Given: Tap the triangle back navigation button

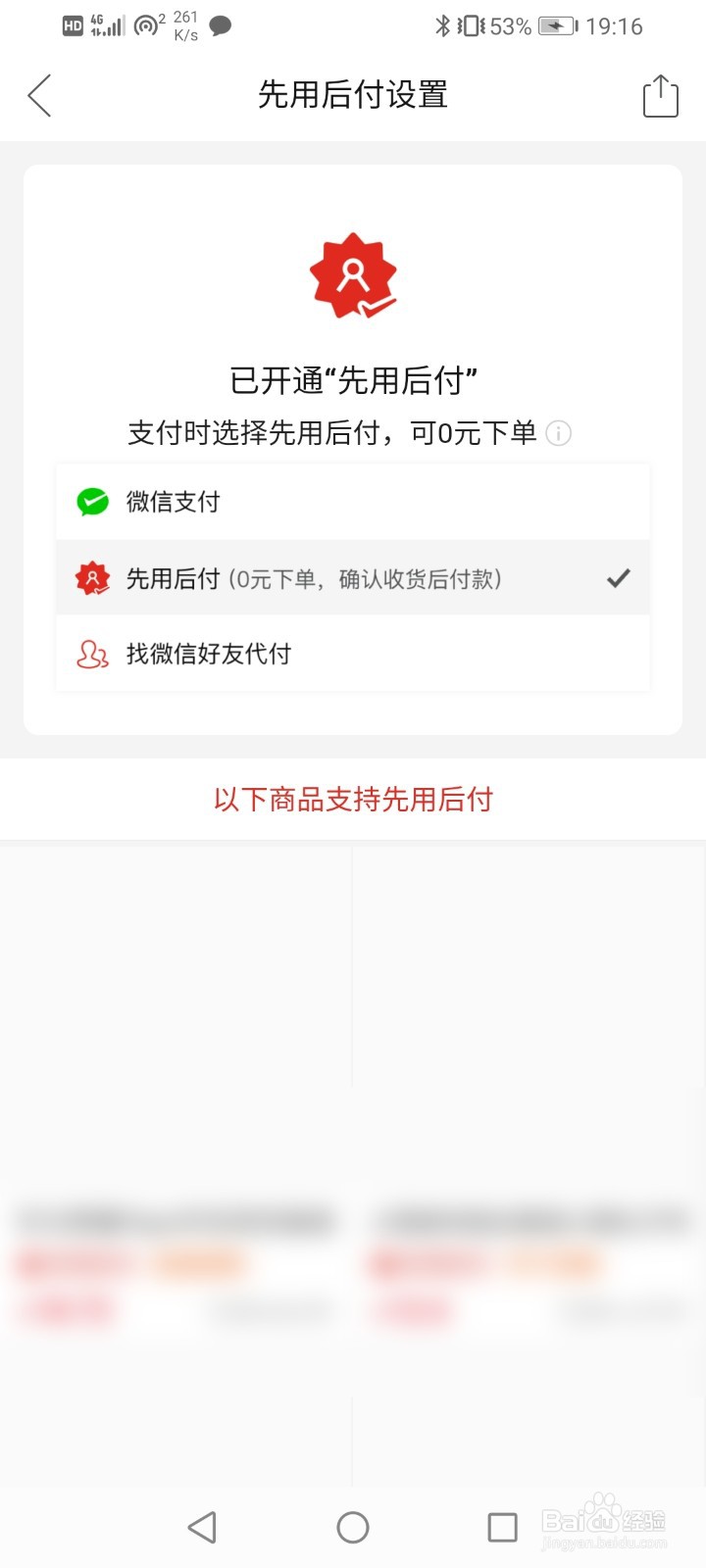Looking at the screenshot, I should (x=202, y=1526).
